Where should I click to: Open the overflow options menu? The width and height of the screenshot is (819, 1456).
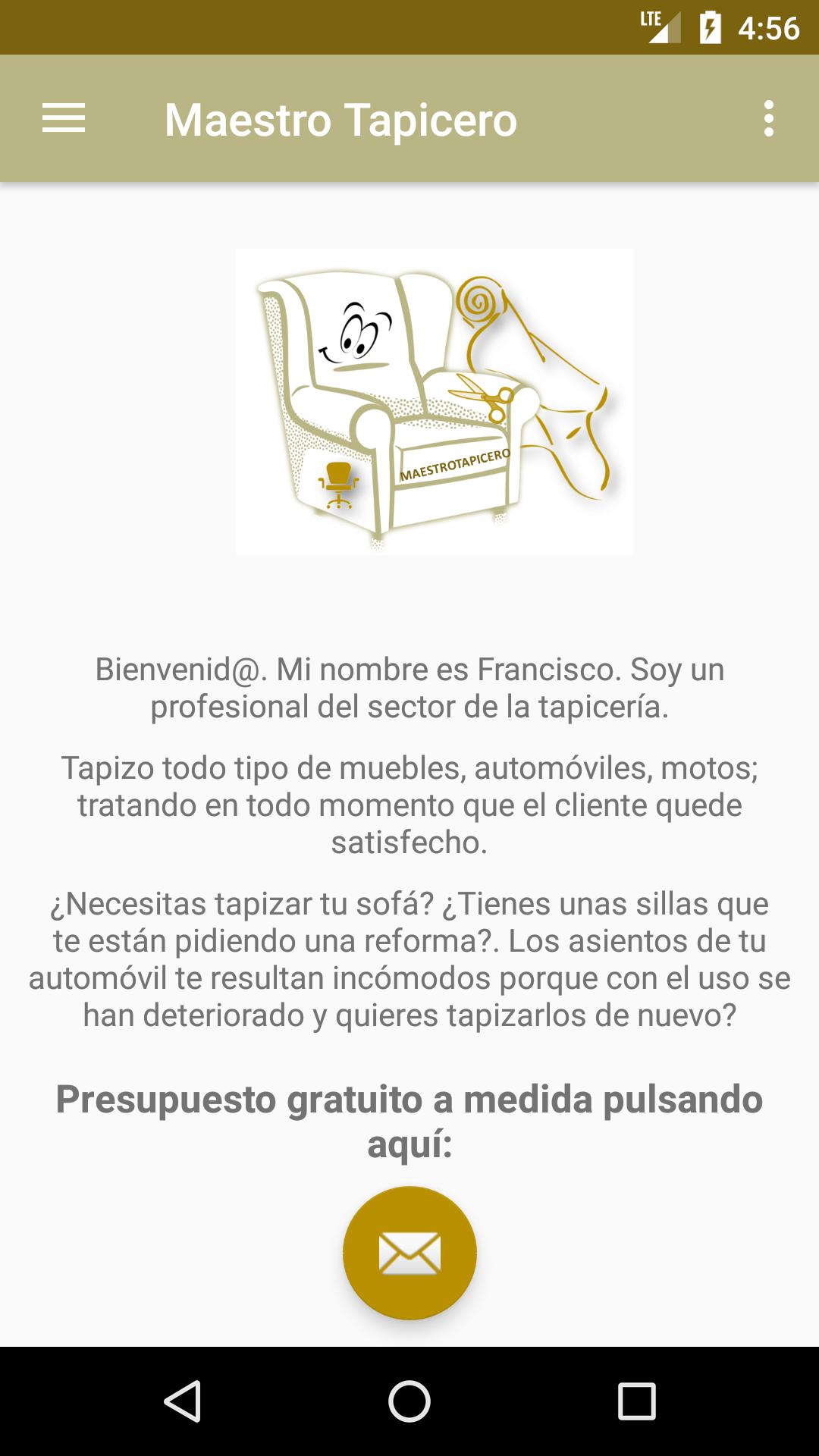(769, 119)
